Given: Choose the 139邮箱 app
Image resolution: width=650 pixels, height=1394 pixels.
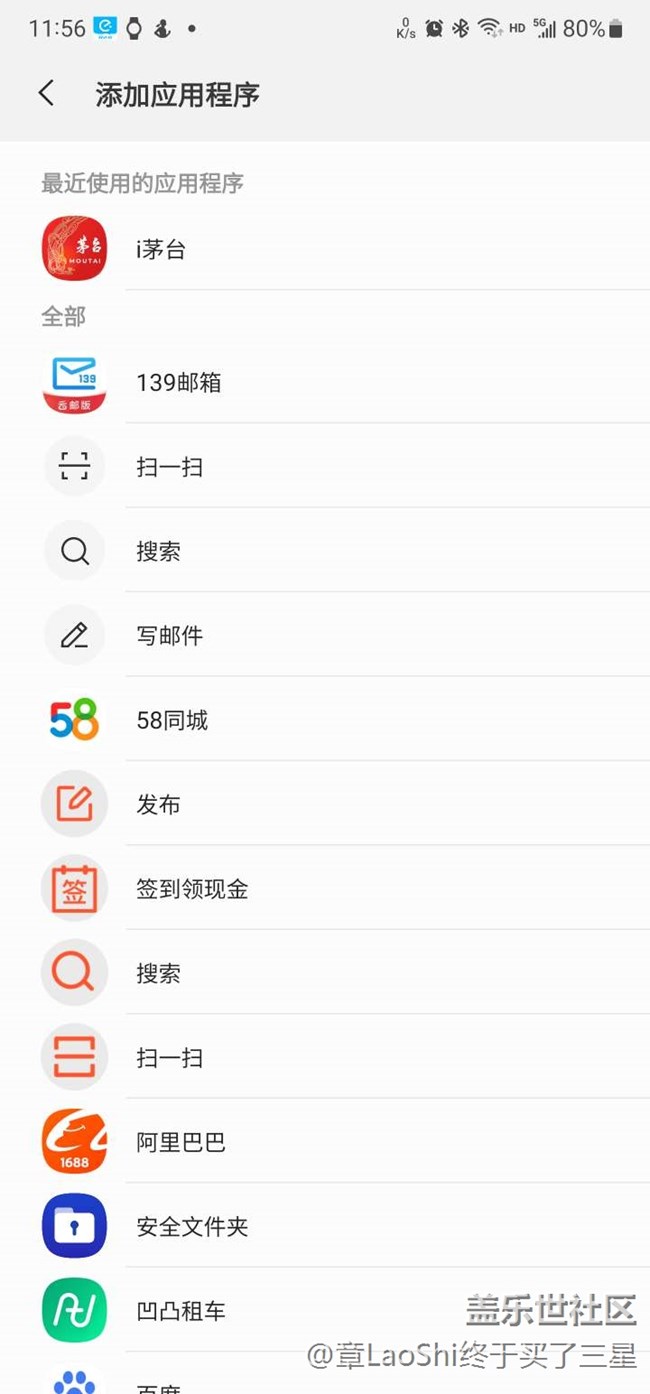Looking at the screenshot, I should click(179, 383).
